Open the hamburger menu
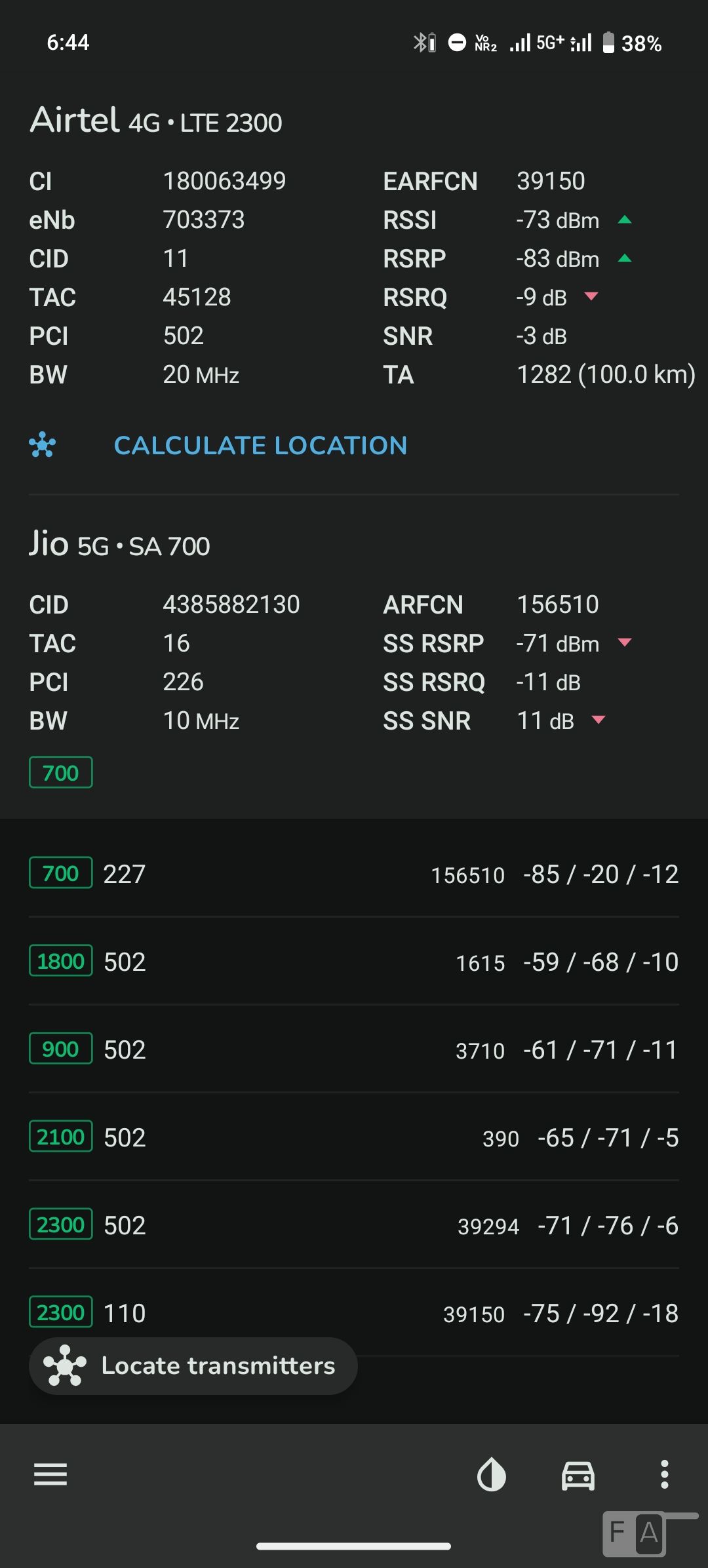This screenshot has height=1568, width=708. click(50, 1474)
